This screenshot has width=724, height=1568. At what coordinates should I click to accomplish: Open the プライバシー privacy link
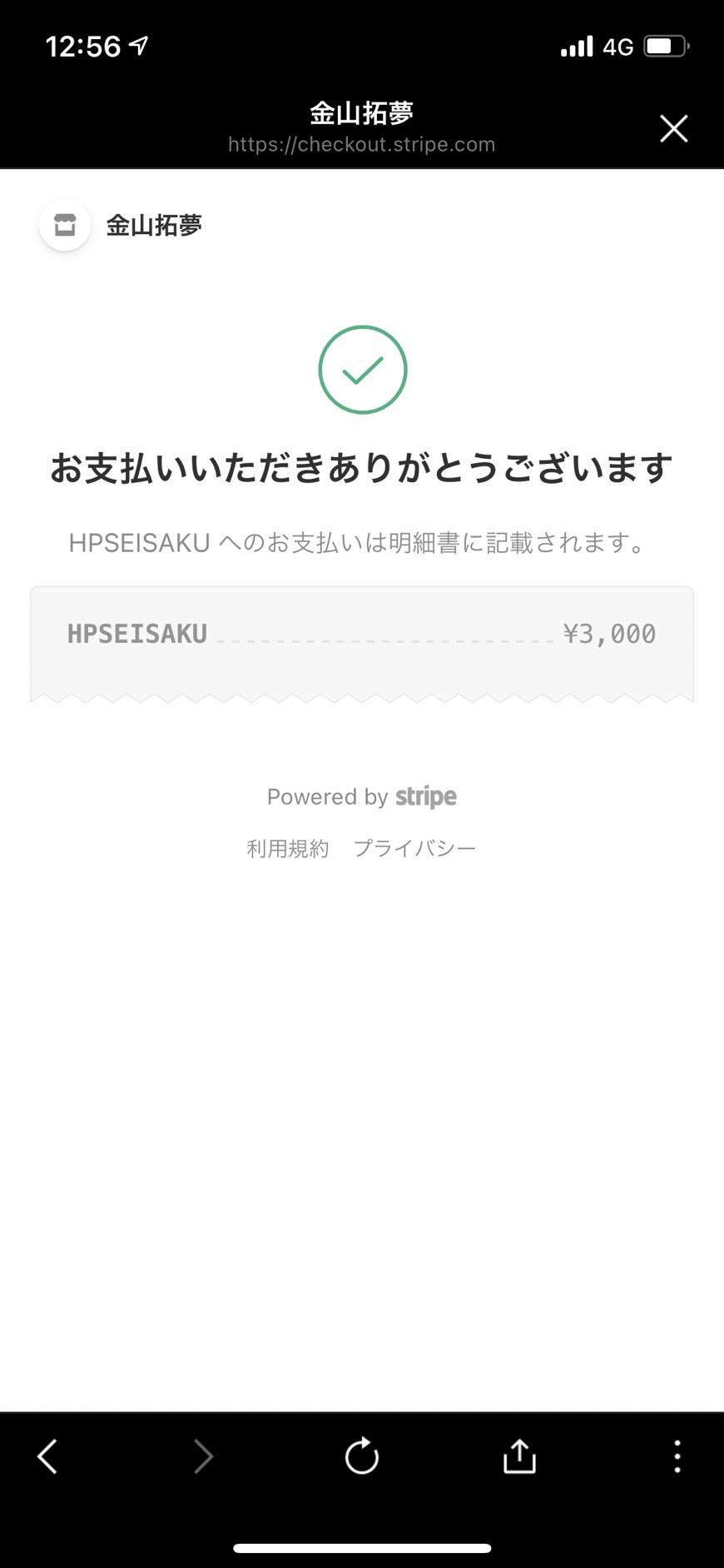point(414,849)
